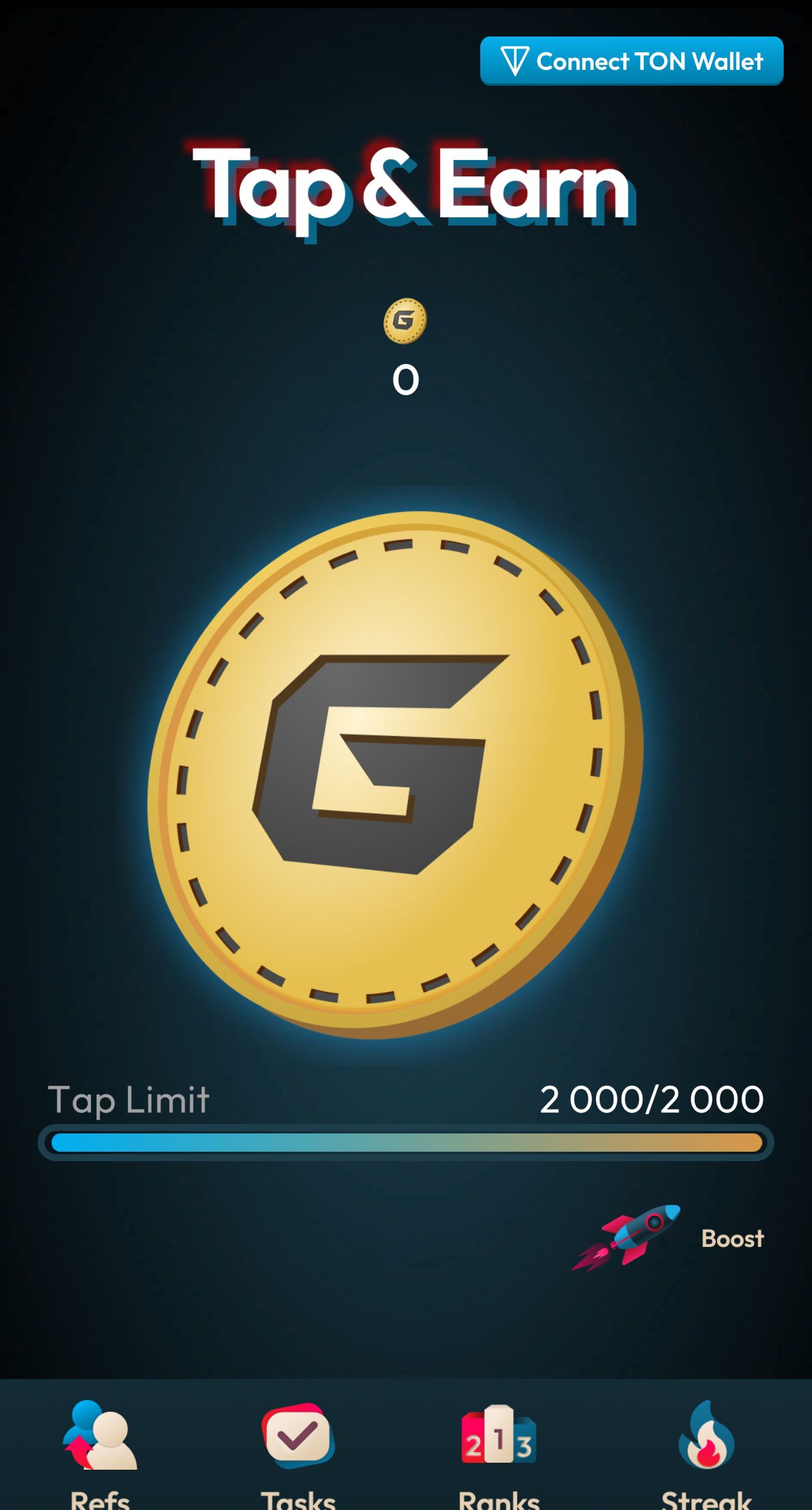Tap the big gold G coin
Screen dimensions: 812x1510
click(x=395, y=773)
